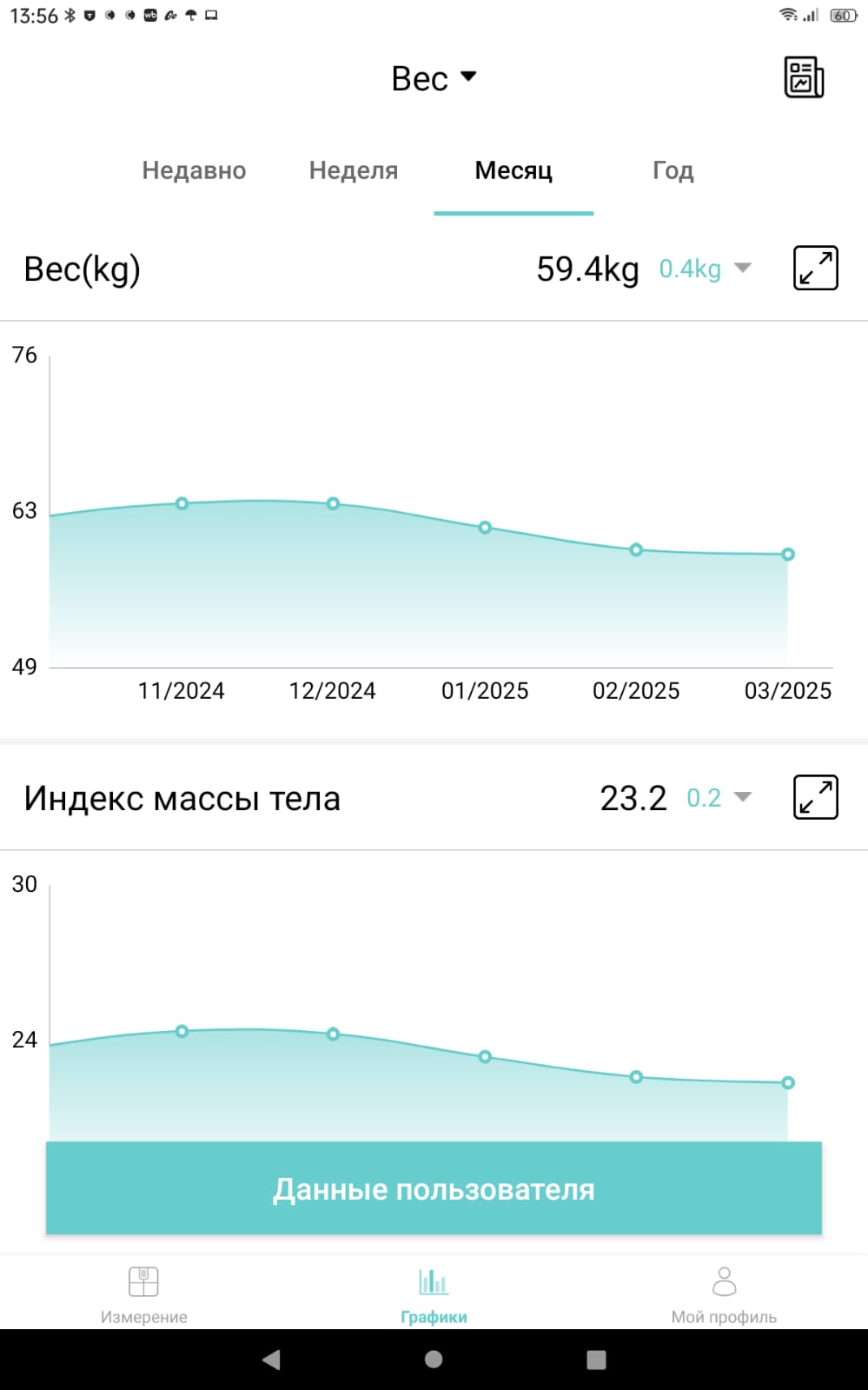Select the Месяц tab
Viewport: 868px width, 1390px height.
(514, 170)
